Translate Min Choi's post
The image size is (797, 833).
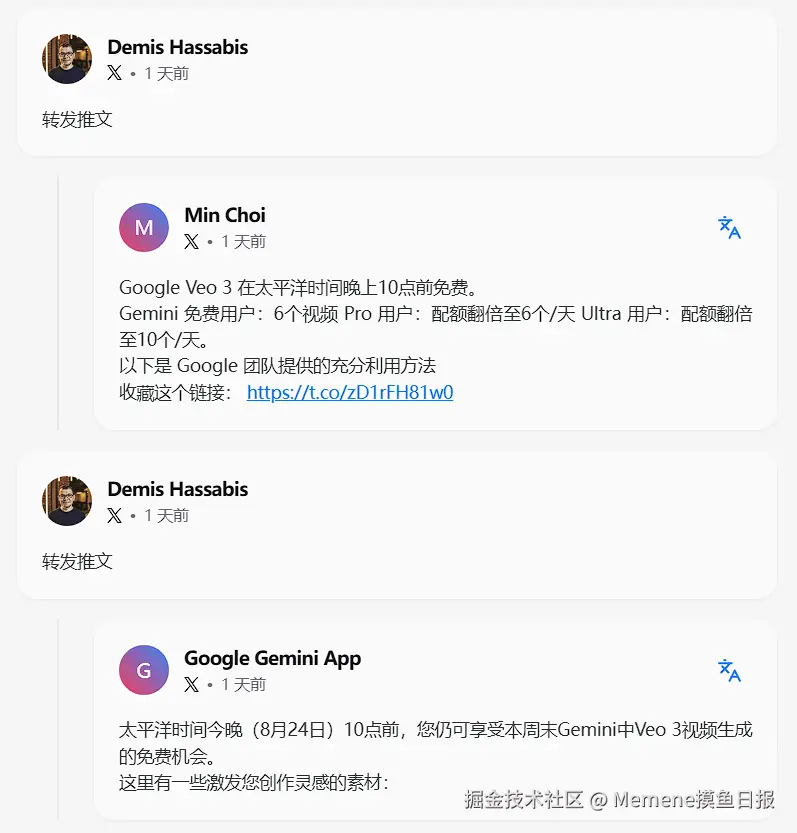pyautogui.click(x=729, y=228)
